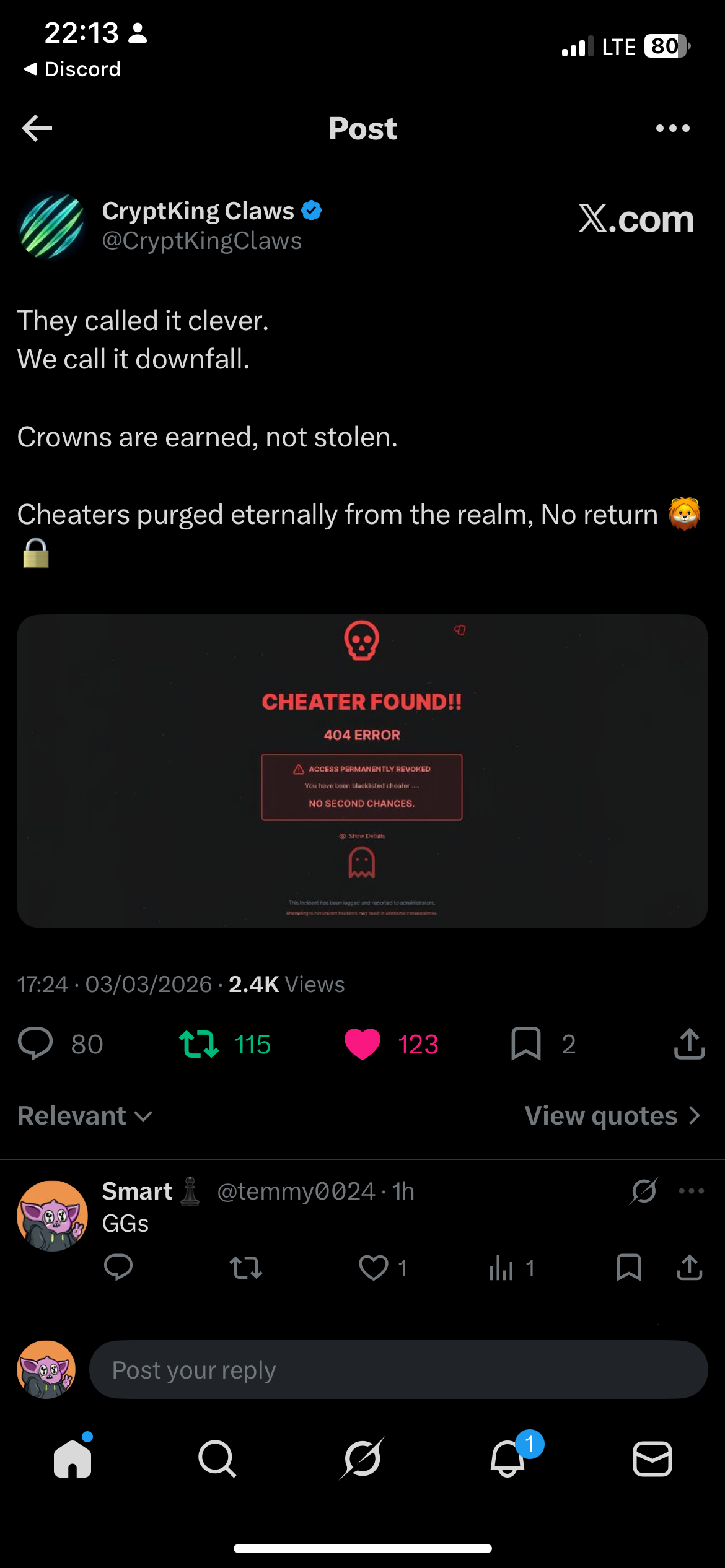
Task: Go back using the top-left arrow
Action: click(37, 128)
